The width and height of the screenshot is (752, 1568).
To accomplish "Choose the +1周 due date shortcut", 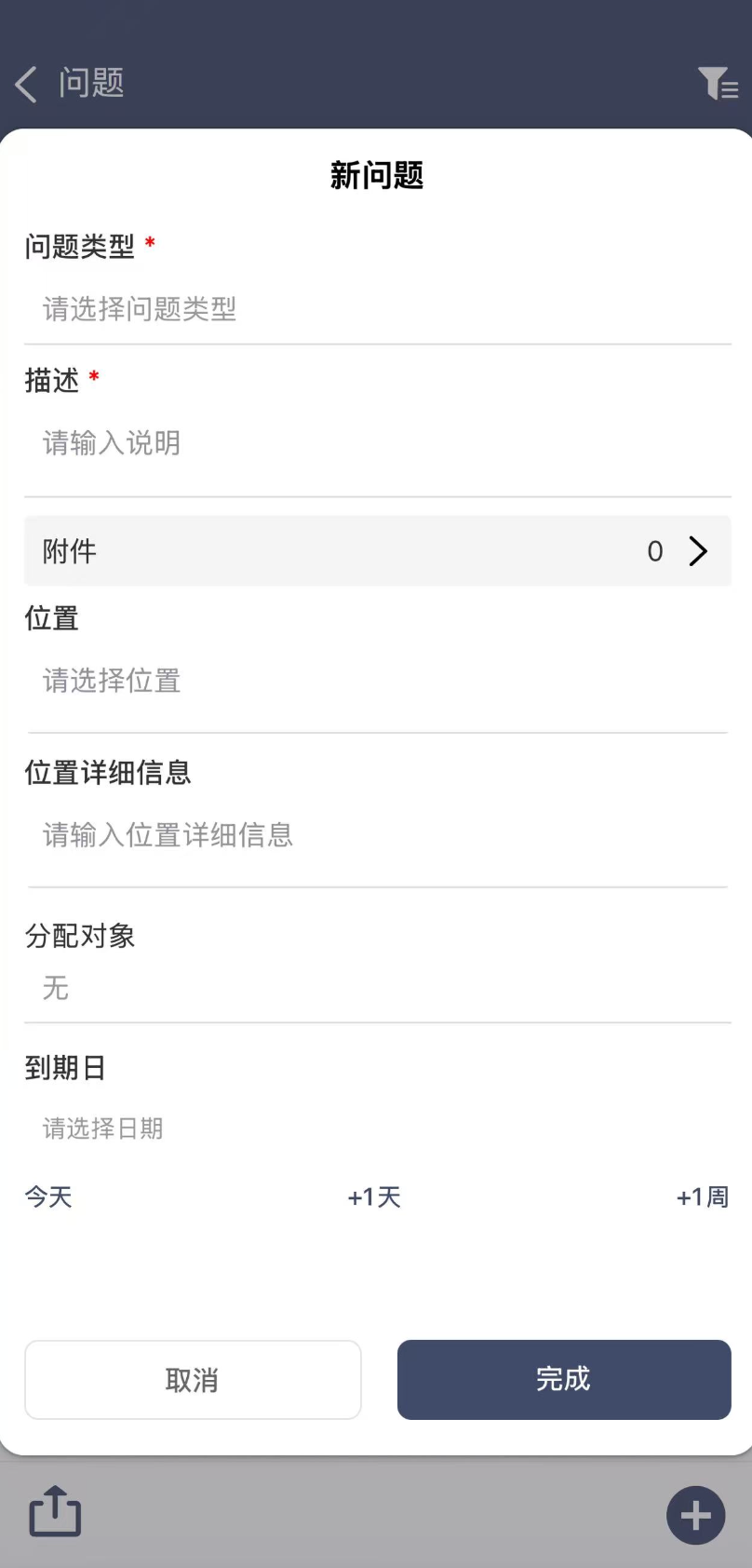I will 703,1196.
